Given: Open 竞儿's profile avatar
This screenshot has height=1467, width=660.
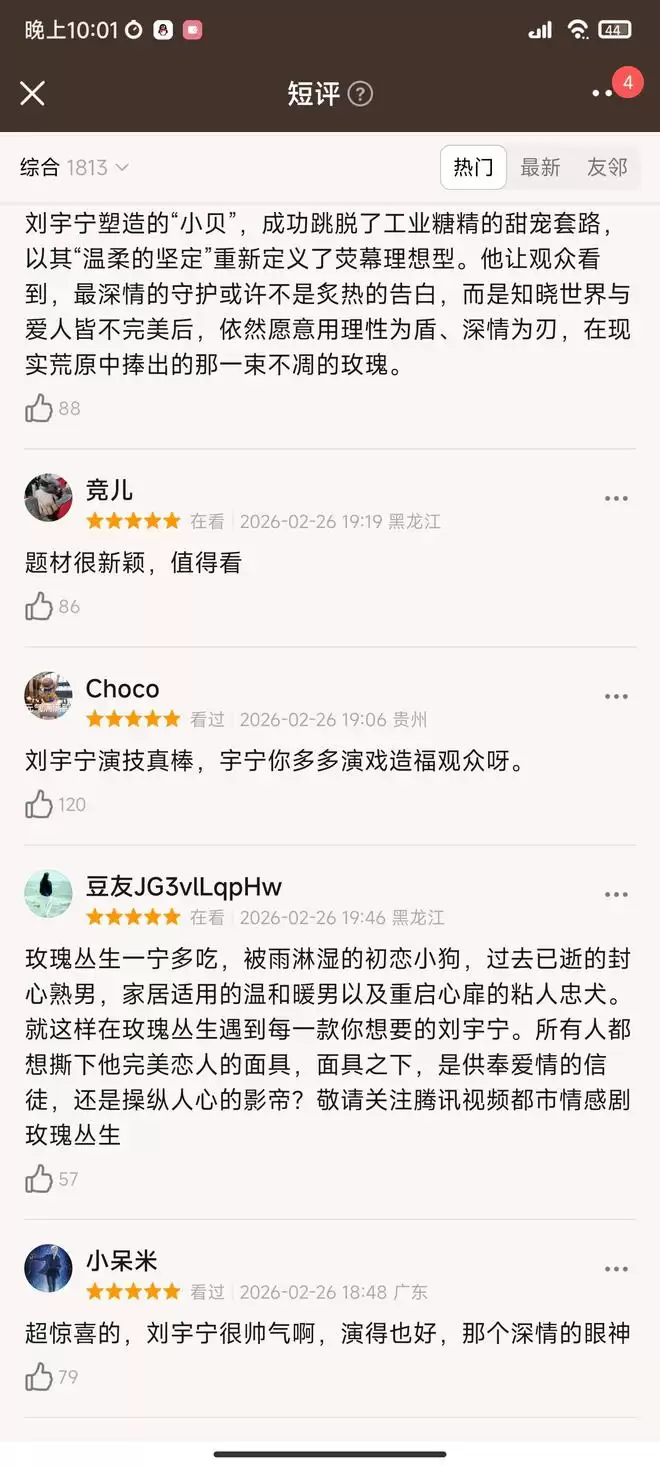Looking at the screenshot, I should point(48,498).
